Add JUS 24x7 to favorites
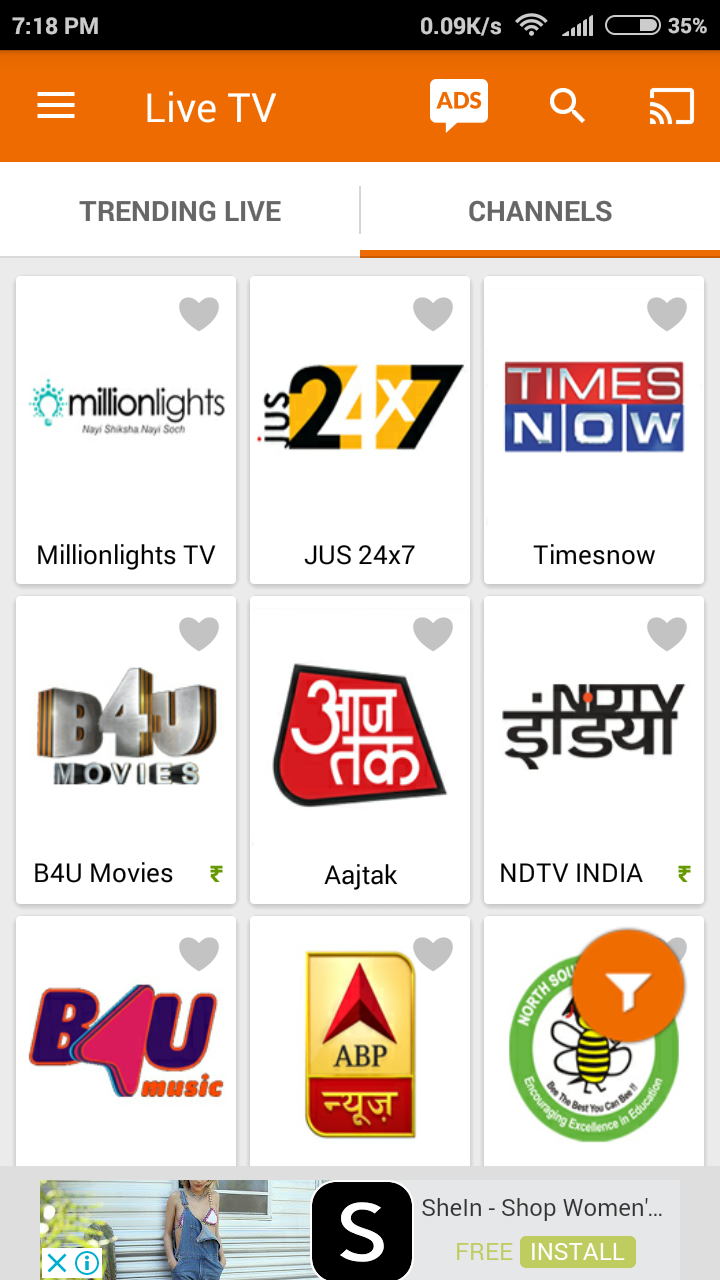This screenshot has width=720, height=1280. 433,314
